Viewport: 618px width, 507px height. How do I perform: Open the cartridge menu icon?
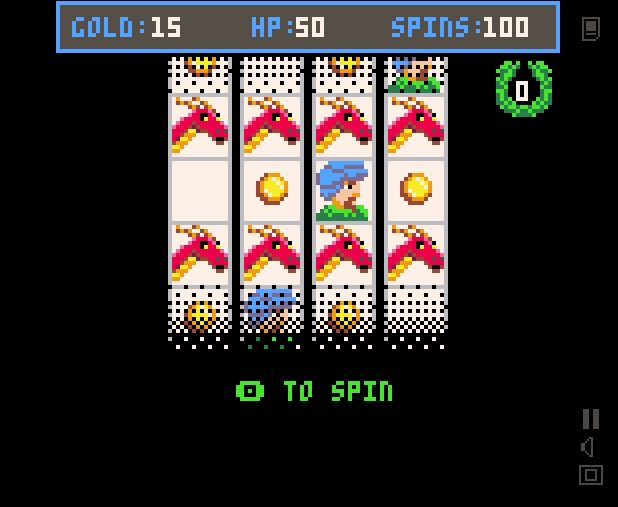point(590,29)
